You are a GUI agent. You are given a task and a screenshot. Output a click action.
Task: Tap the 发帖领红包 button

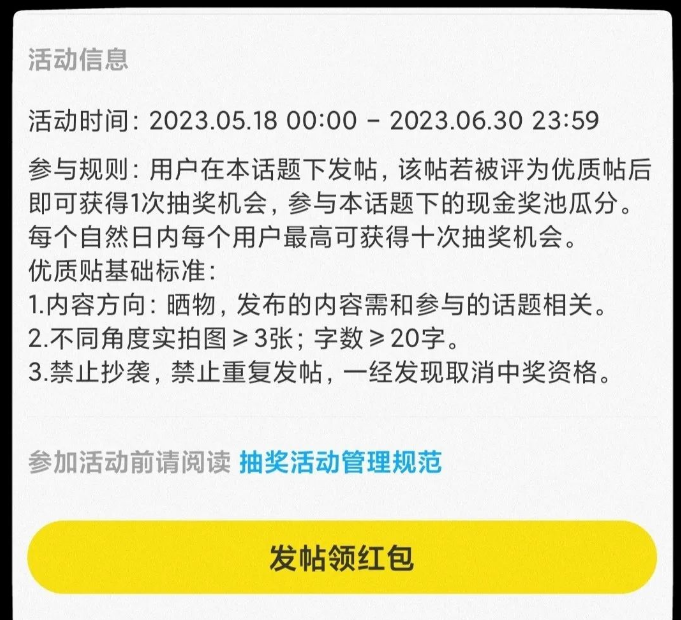click(341, 558)
